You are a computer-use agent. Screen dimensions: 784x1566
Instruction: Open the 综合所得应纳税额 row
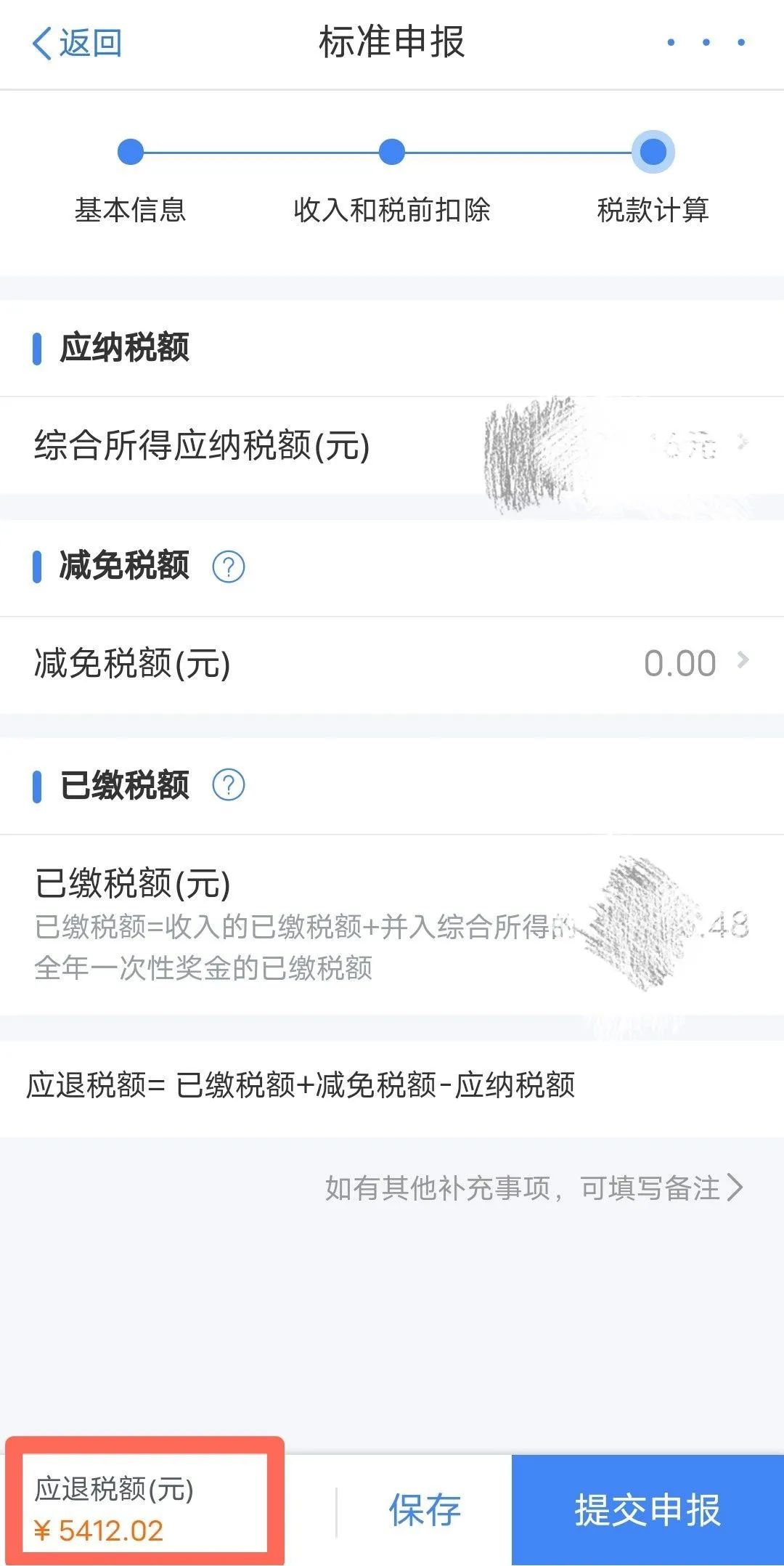(392, 445)
